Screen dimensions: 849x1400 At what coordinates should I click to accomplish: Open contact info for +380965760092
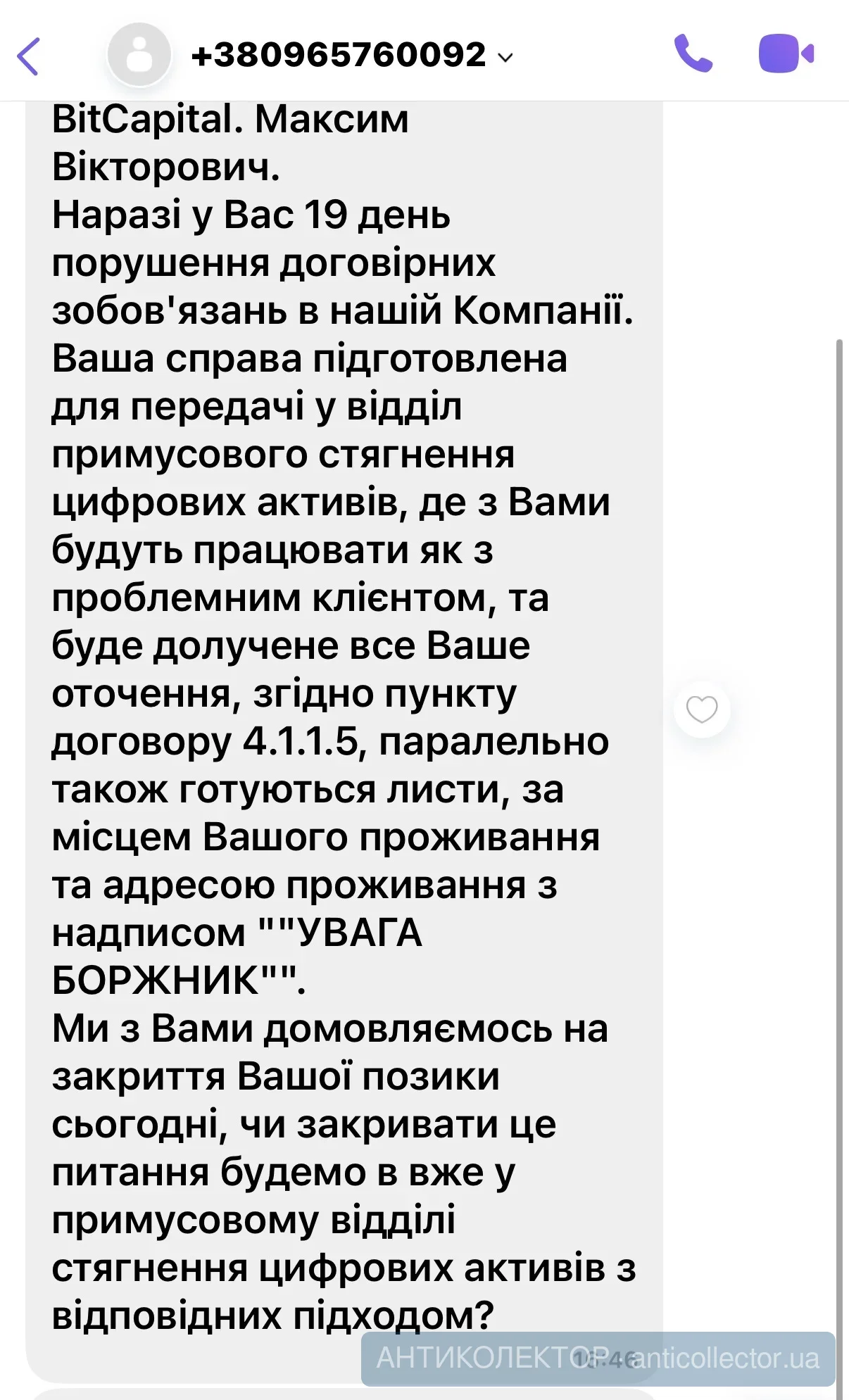point(352,55)
